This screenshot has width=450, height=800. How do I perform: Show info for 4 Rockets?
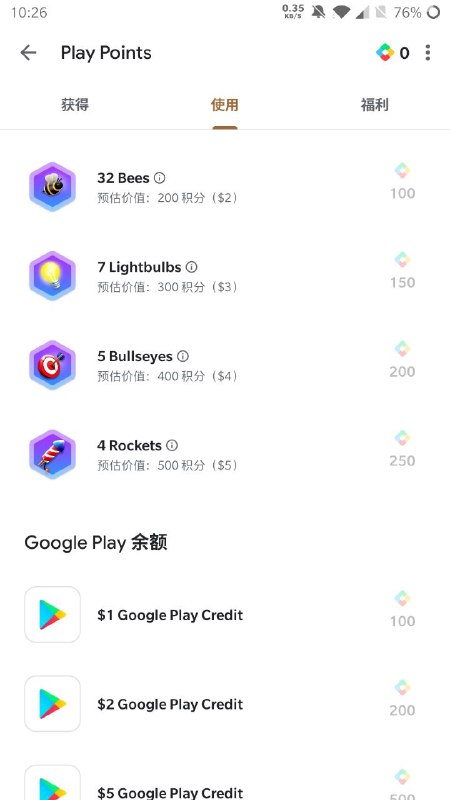click(172, 445)
